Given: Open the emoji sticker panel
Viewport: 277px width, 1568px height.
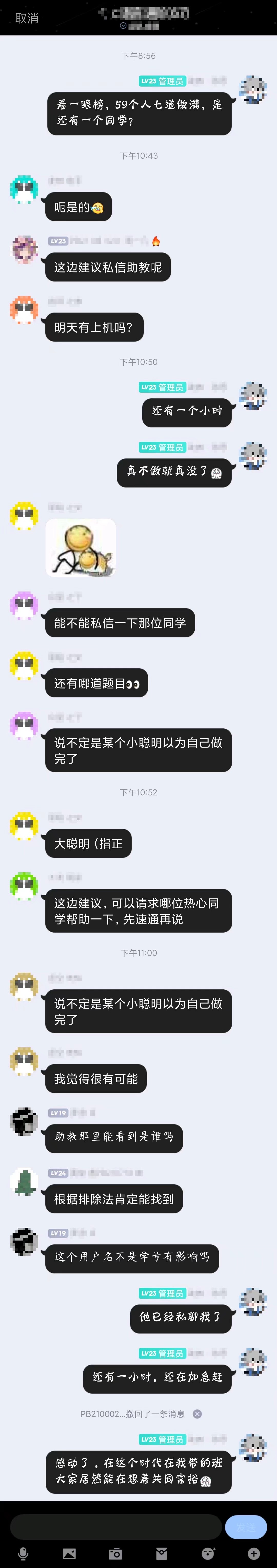Looking at the screenshot, I should 208,1553.
